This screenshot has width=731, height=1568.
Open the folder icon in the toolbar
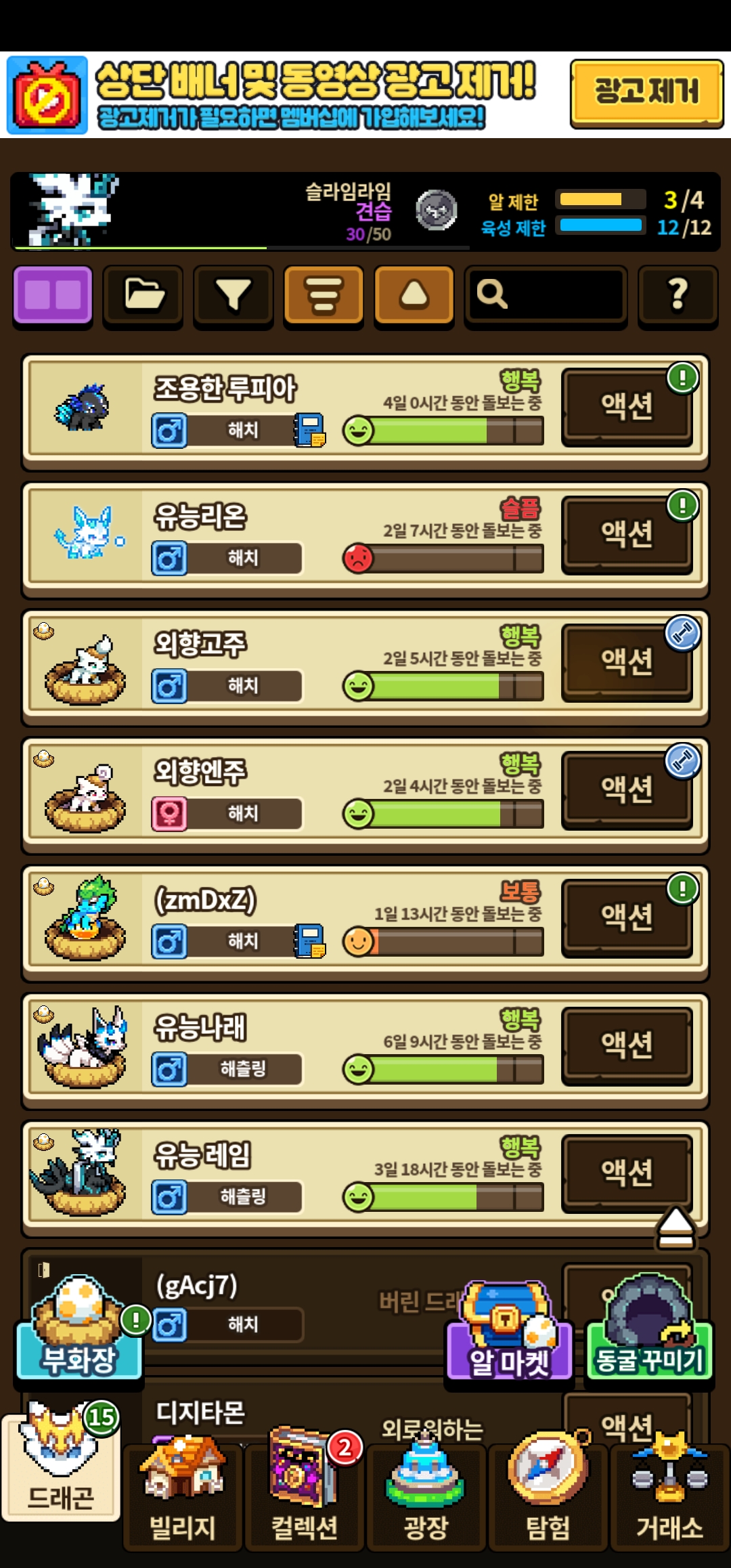tap(143, 295)
